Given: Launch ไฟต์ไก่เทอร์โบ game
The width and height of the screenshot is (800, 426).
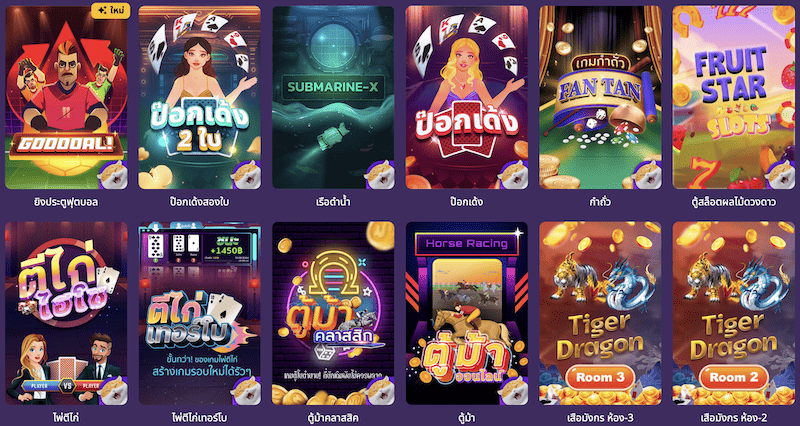Looking at the screenshot, I should (x=199, y=312).
